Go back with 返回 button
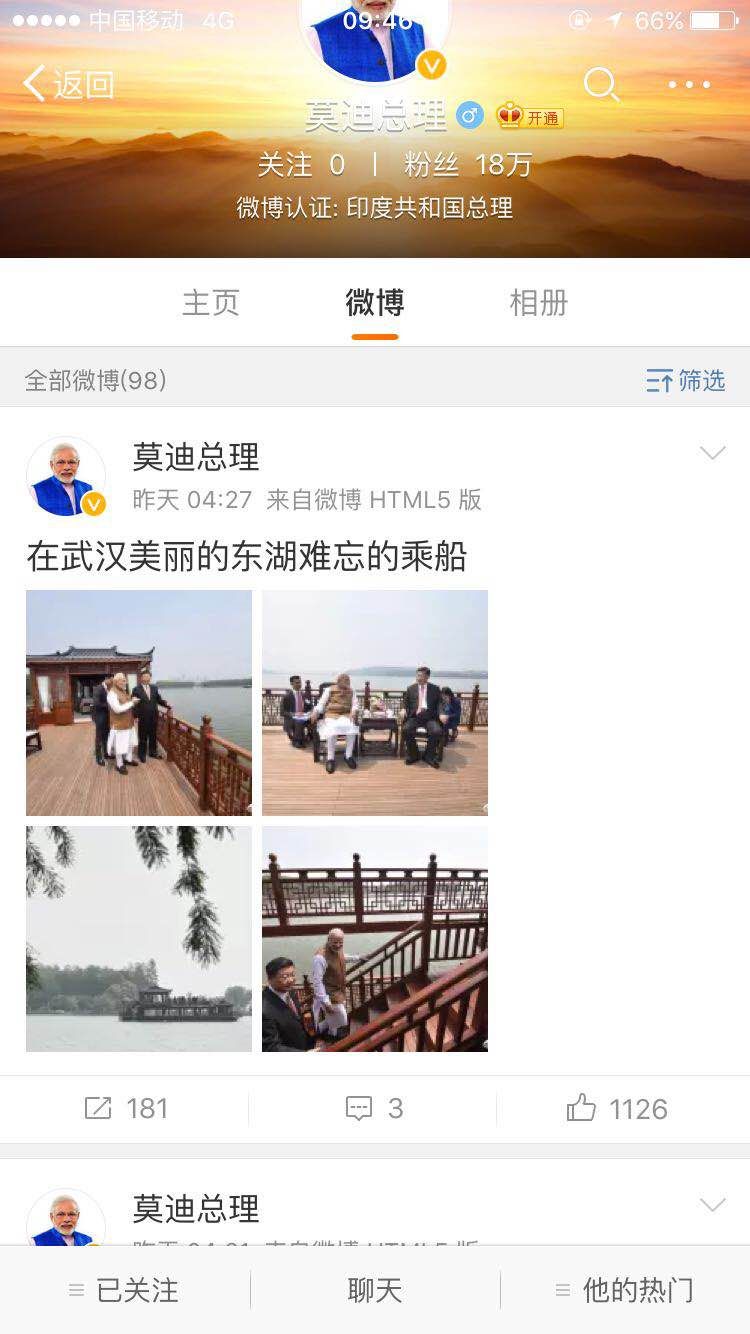 (68, 85)
